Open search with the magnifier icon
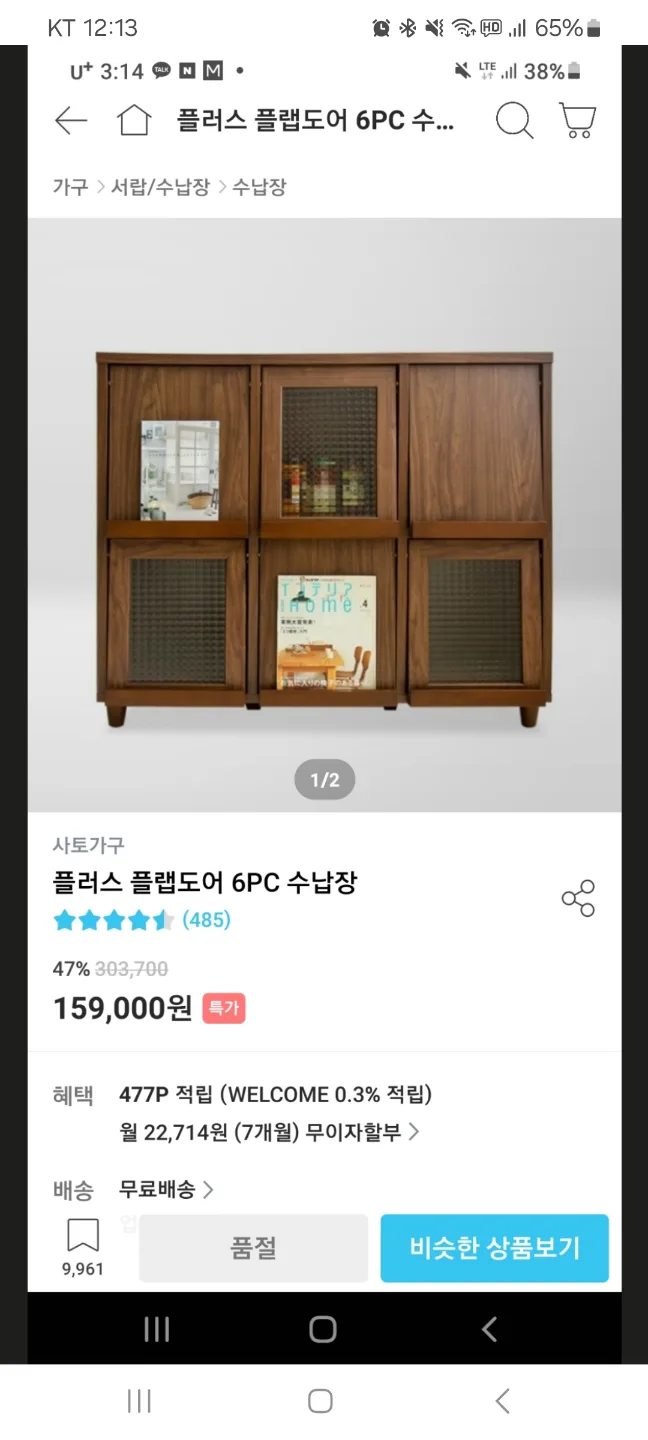The image size is (648, 1440). coord(514,121)
